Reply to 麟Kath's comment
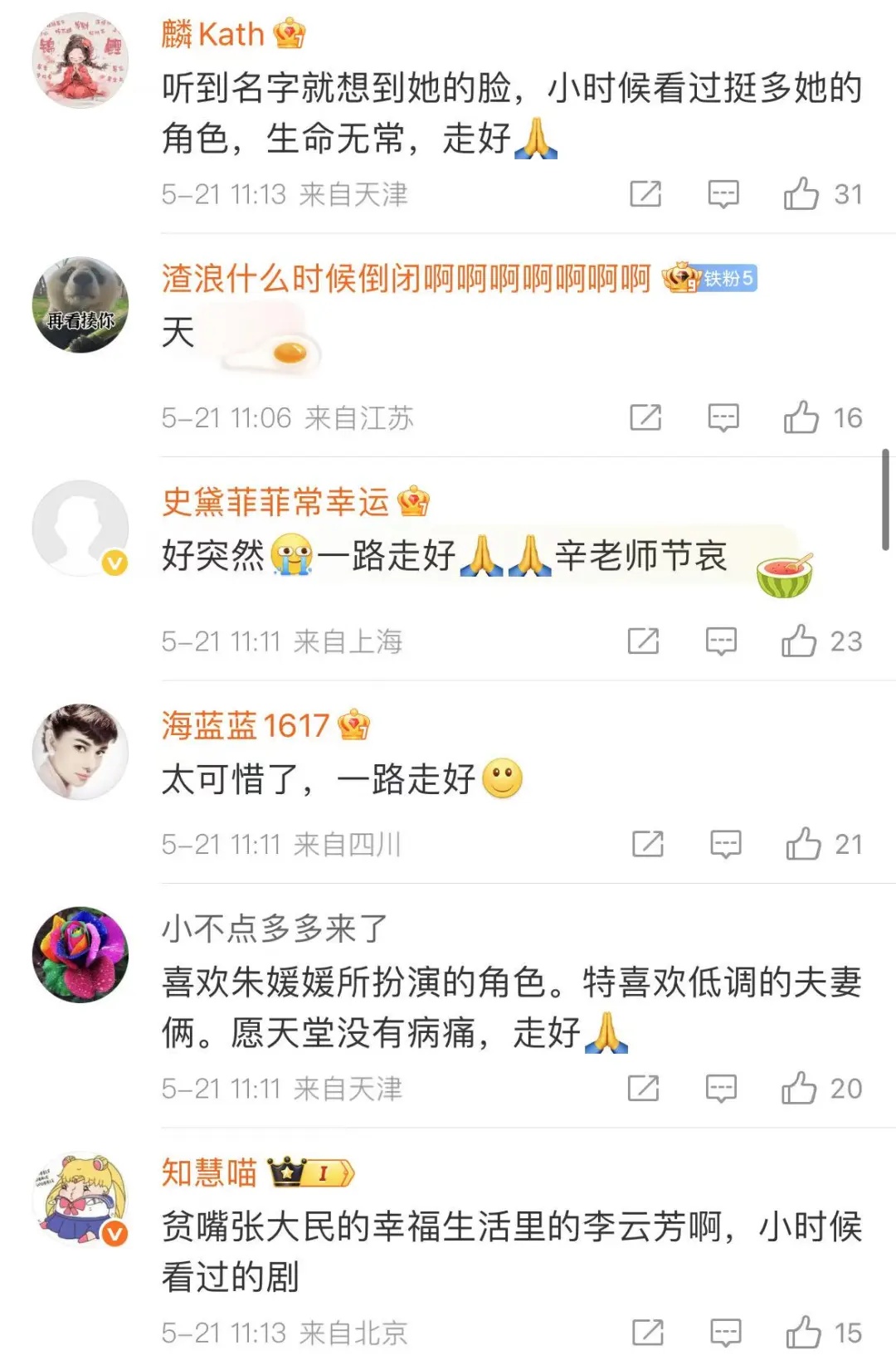 [723, 194]
